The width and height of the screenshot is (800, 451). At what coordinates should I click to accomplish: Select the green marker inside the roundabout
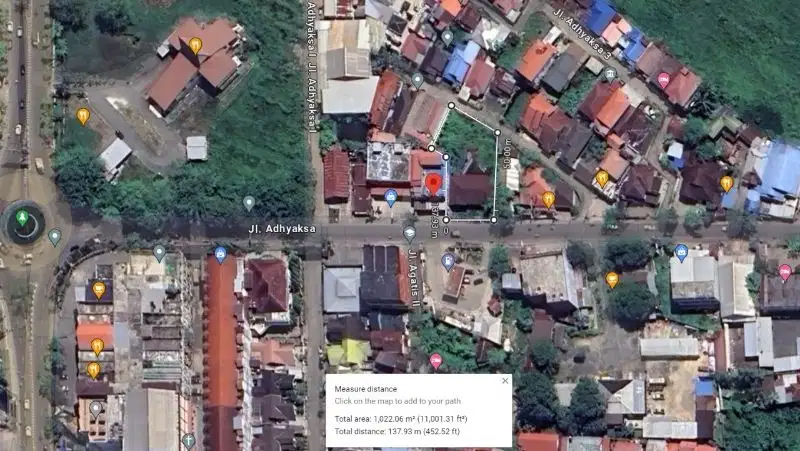(x=22, y=218)
